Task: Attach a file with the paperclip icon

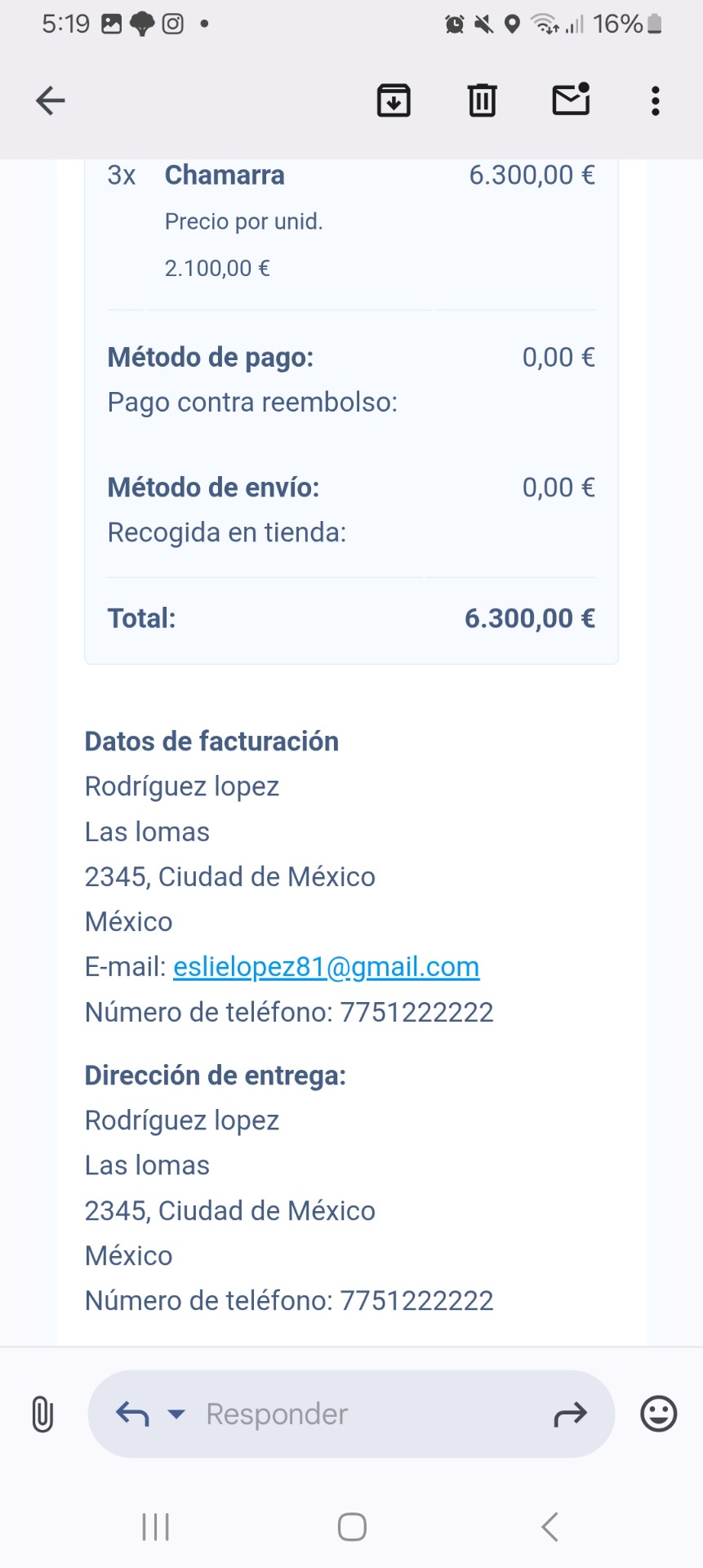Action: 42,1414
